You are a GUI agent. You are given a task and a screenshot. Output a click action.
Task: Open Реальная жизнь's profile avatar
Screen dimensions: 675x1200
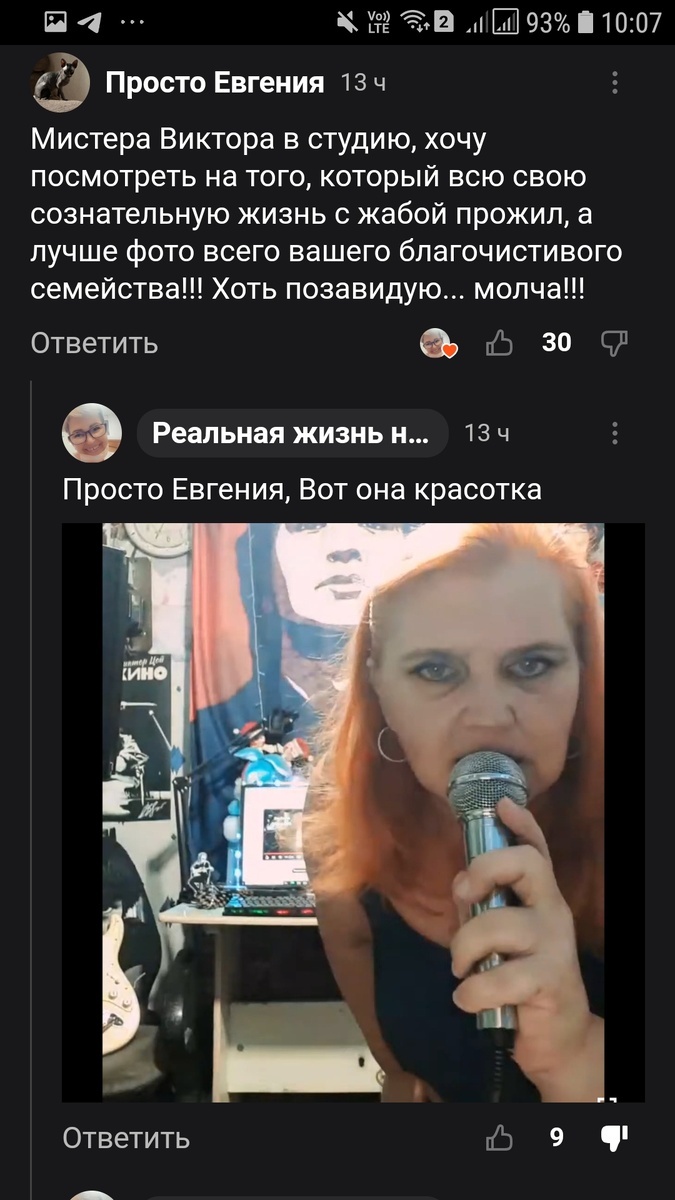click(92, 433)
